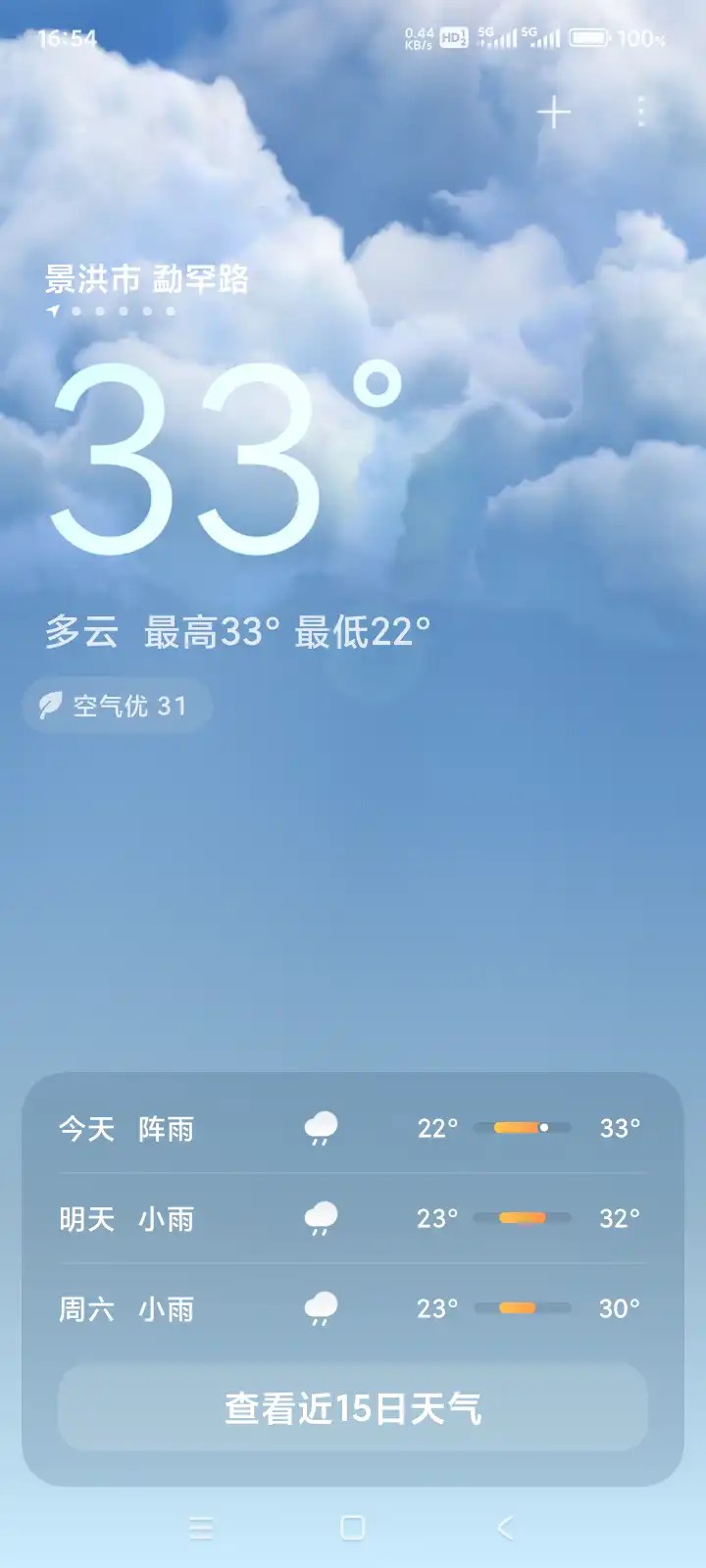Open the three-dot overflow menu
This screenshot has width=706, height=1568.
coord(641,113)
